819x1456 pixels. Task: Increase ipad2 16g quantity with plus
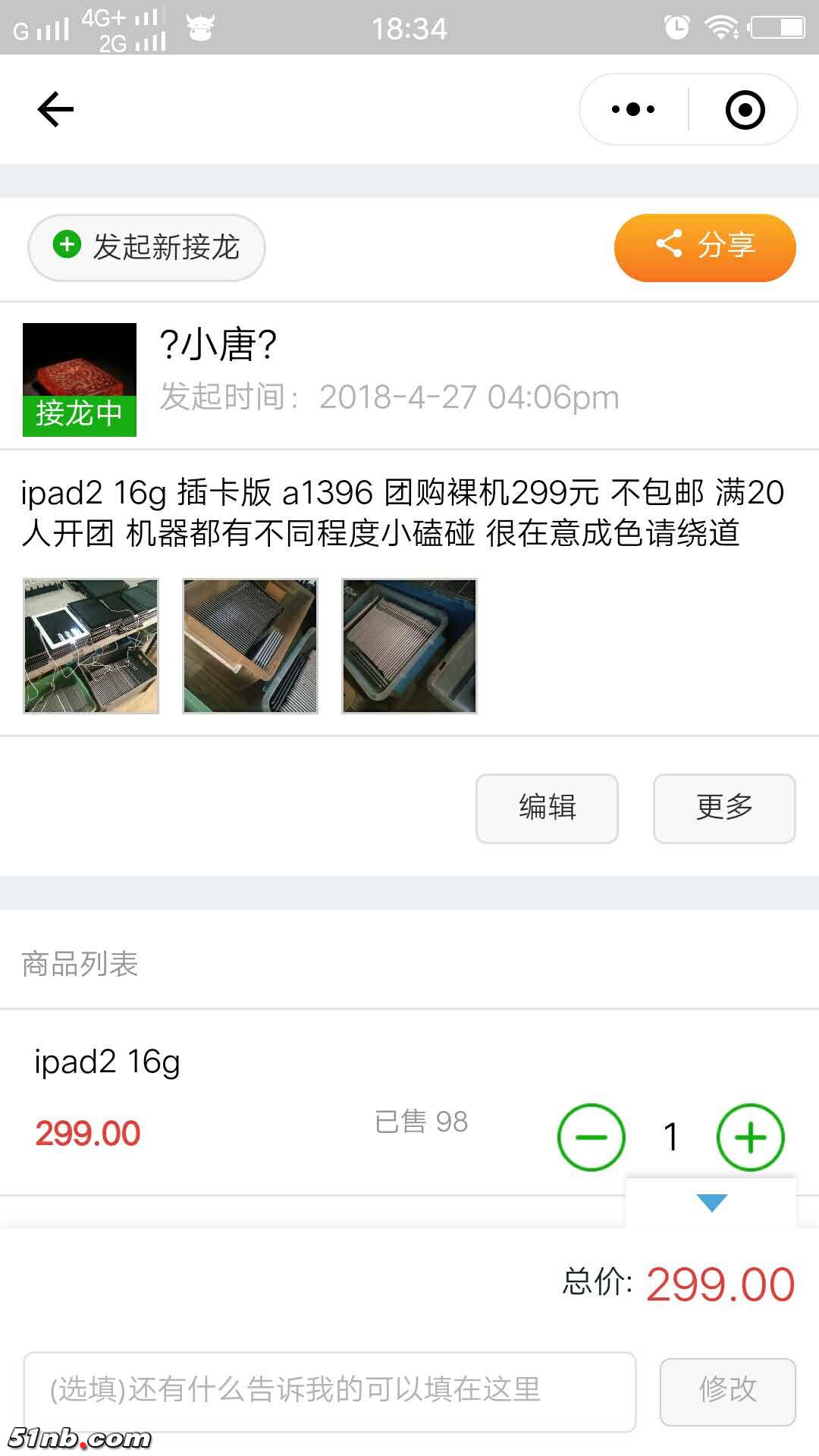pyautogui.click(x=750, y=1137)
